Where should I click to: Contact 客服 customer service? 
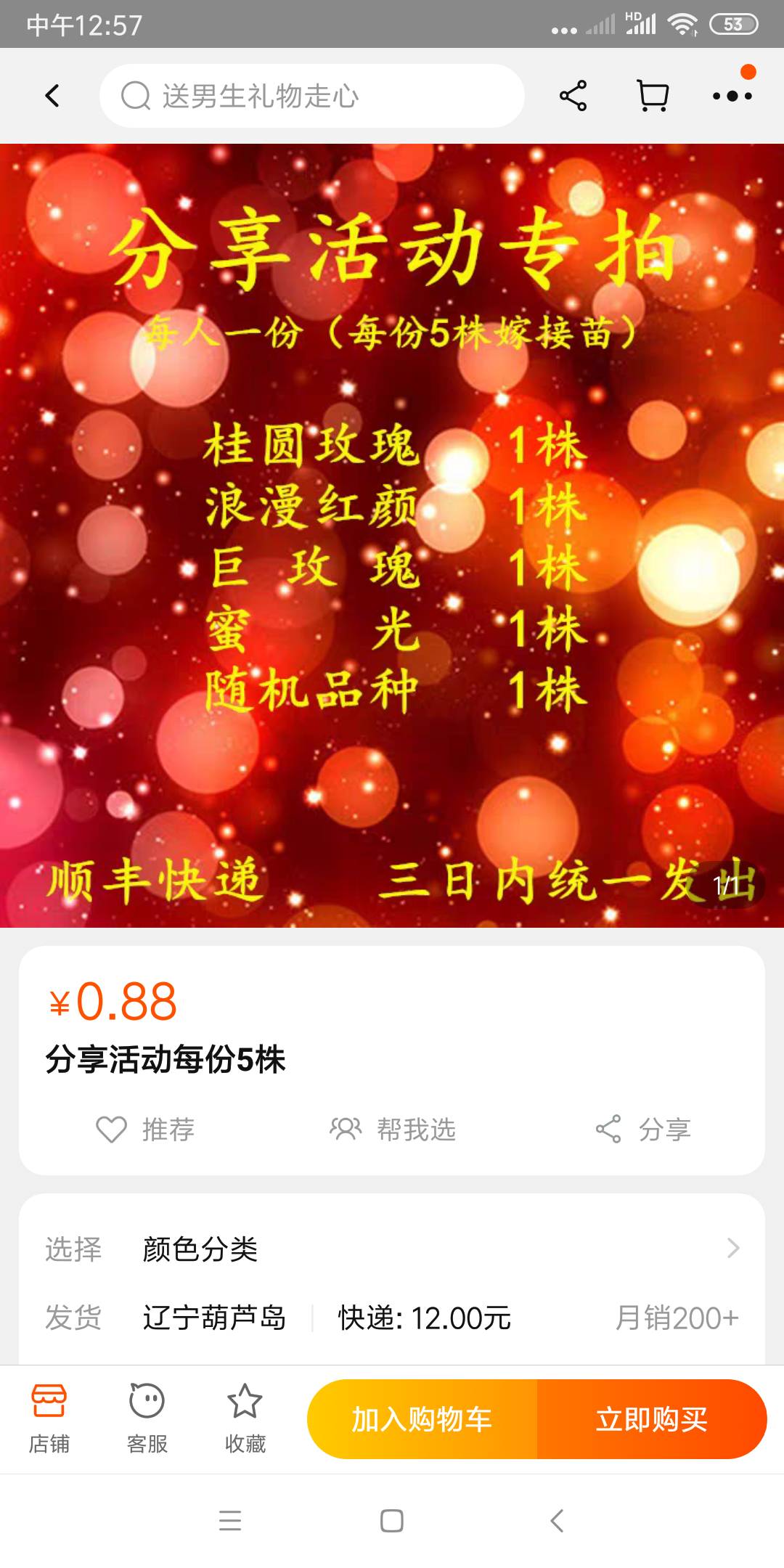coord(147,1418)
